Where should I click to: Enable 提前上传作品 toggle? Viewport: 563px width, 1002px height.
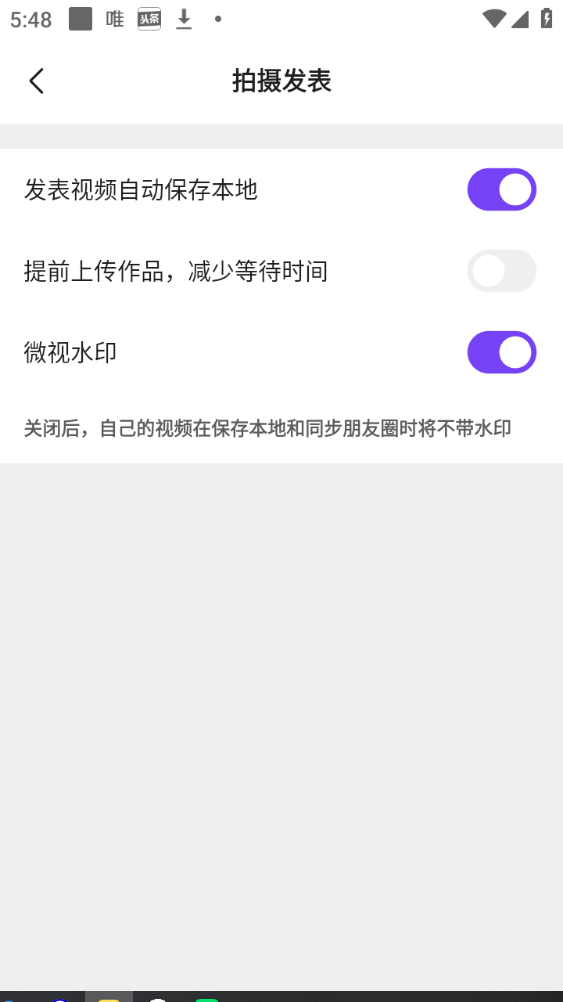tap(502, 271)
